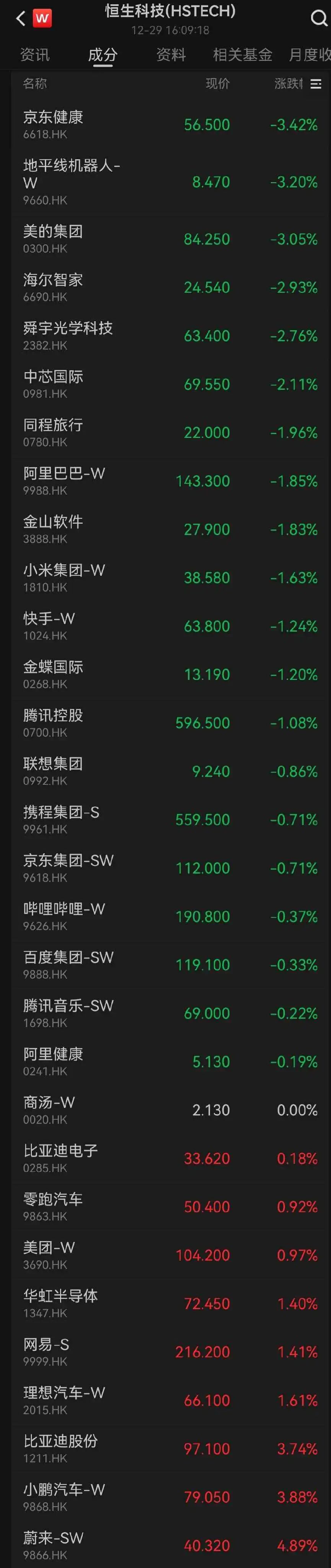Open 比亚迪股份 stock details
This screenshot has height=1568, width=331.
point(165,1447)
